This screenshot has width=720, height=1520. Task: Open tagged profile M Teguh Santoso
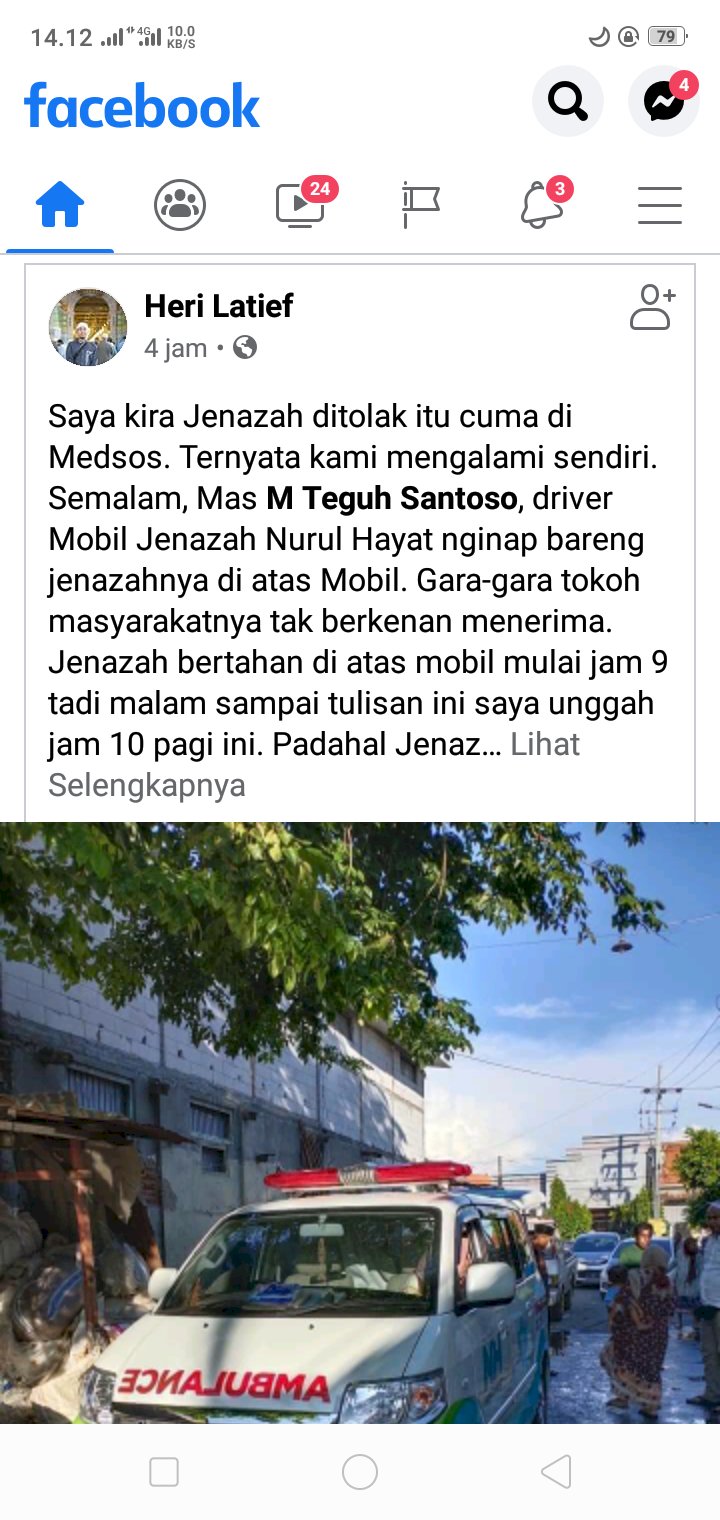392,498
